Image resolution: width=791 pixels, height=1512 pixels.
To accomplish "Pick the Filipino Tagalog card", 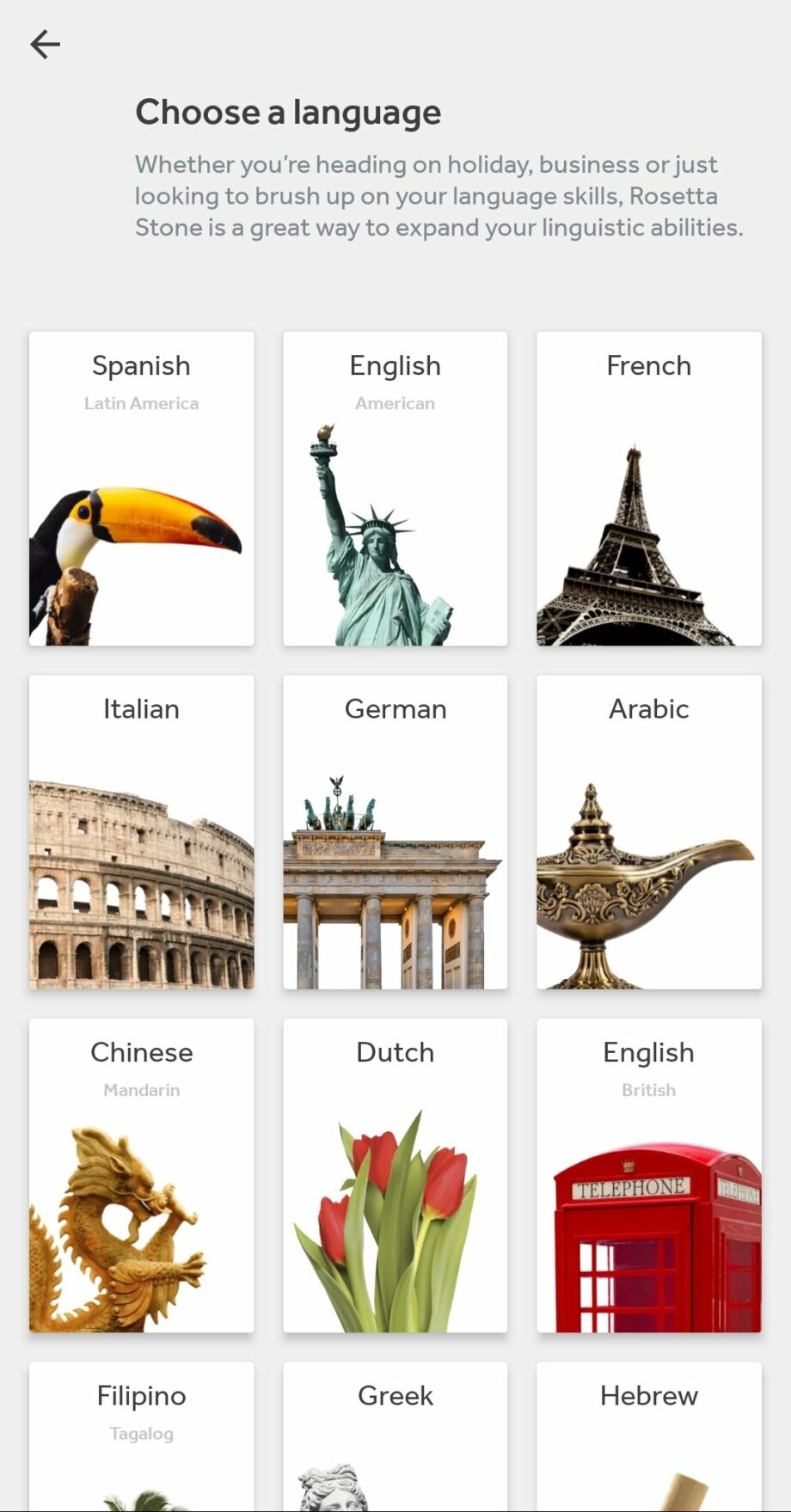I will click(141, 1435).
